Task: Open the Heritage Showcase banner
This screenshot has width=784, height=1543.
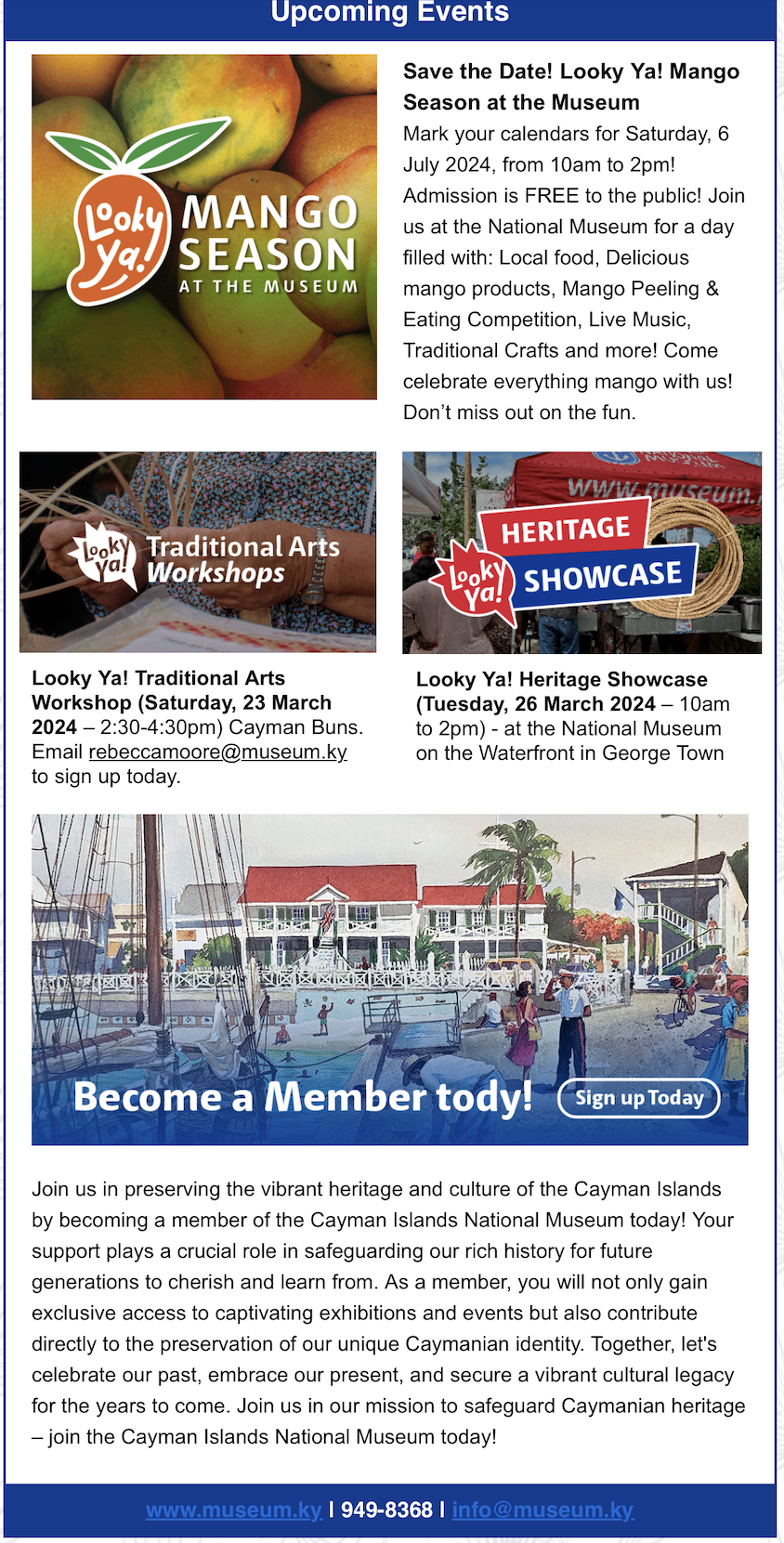Action: pos(581,553)
